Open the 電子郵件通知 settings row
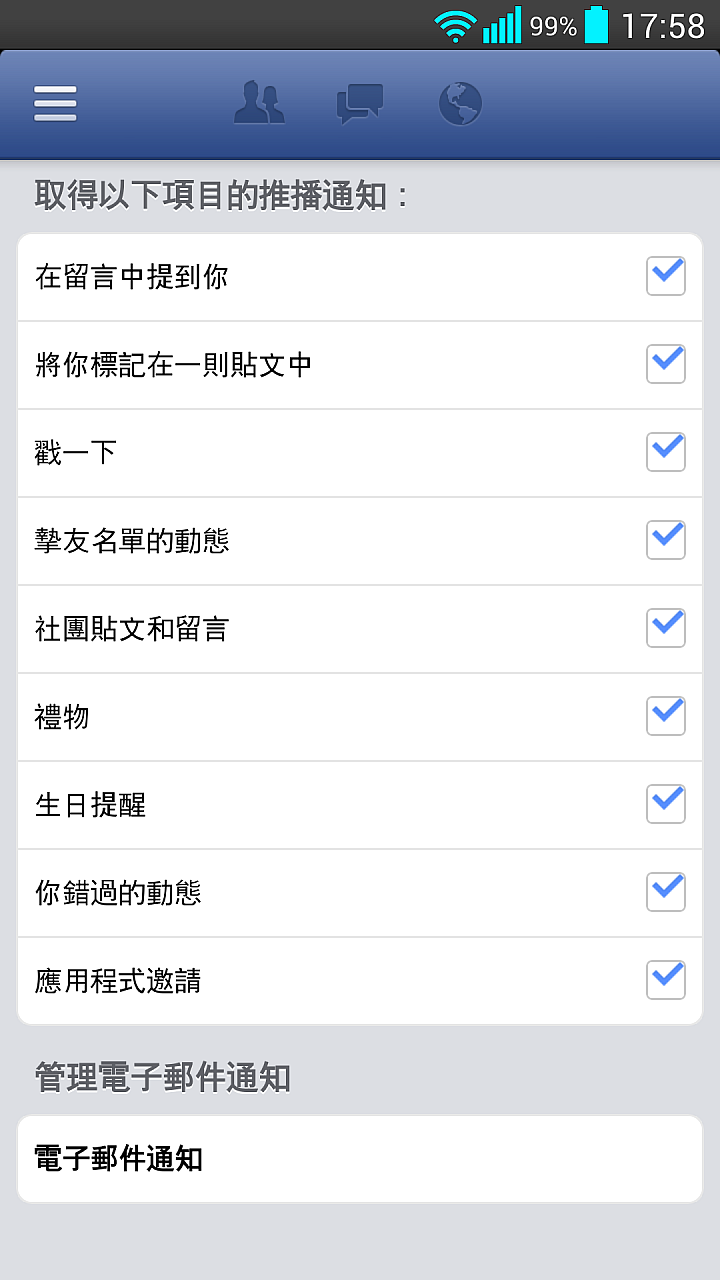Image resolution: width=720 pixels, height=1280 pixels. click(x=360, y=1159)
